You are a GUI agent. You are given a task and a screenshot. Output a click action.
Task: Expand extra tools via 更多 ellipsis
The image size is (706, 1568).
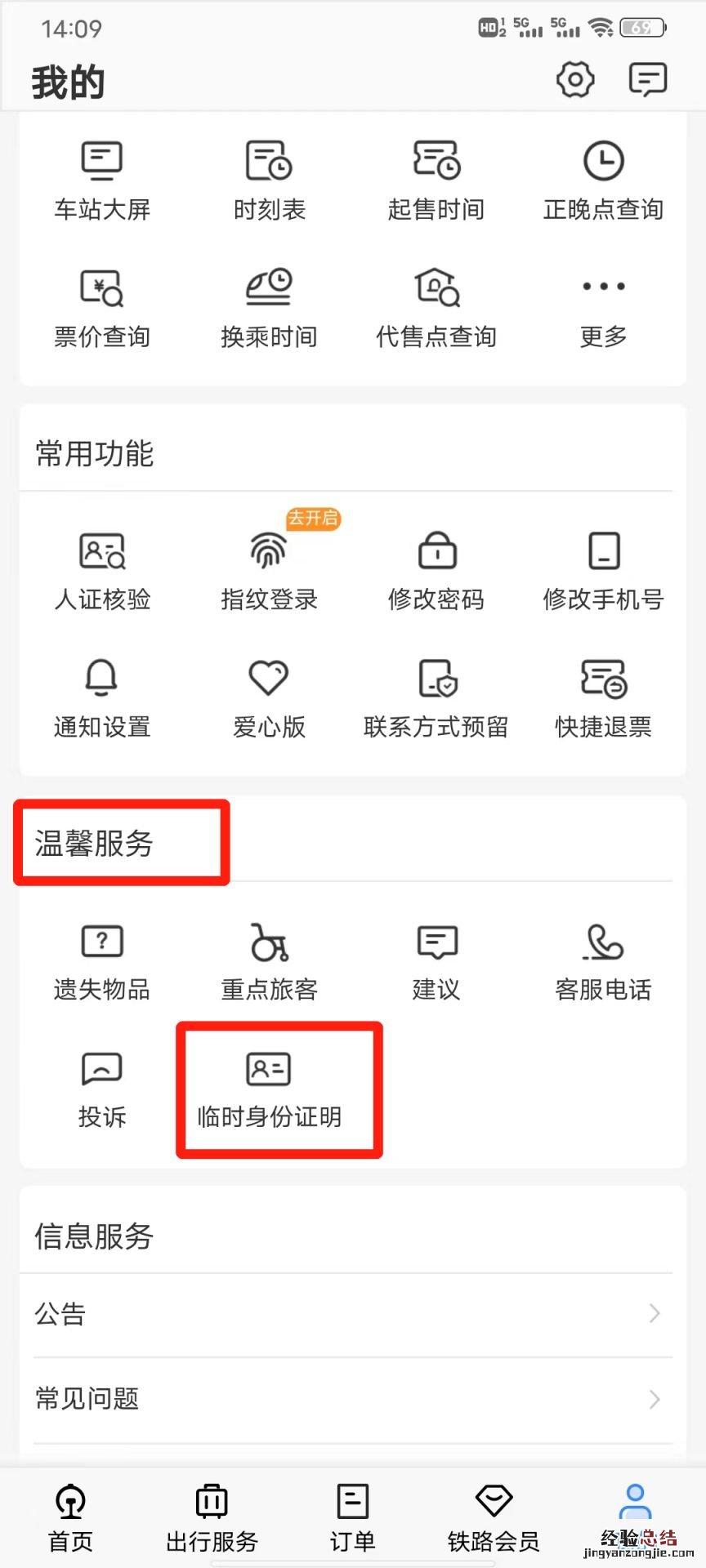point(602,306)
